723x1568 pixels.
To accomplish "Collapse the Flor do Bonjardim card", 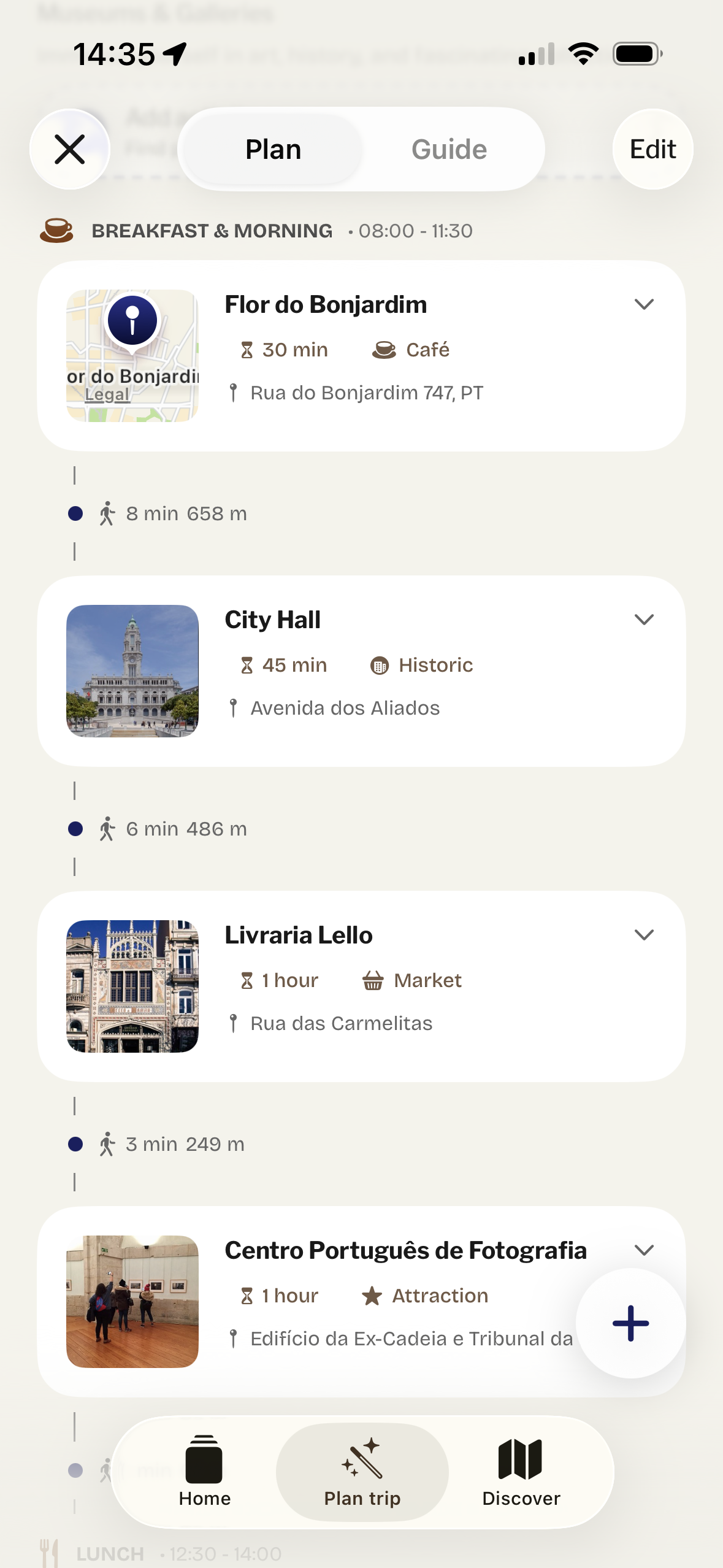I will tap(644, 304).
